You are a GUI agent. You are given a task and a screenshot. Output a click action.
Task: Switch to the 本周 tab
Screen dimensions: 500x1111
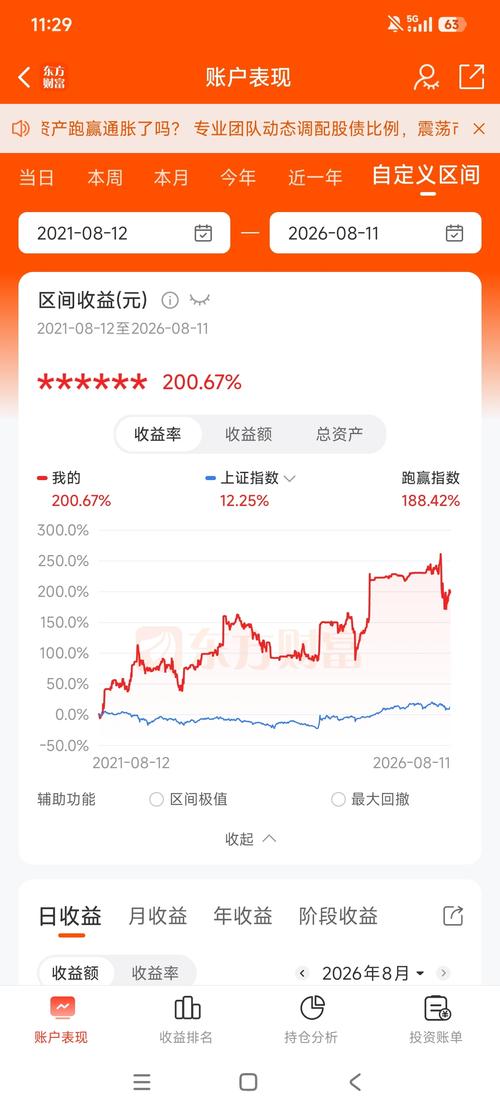pyautogui.click(x=105, y=177)
